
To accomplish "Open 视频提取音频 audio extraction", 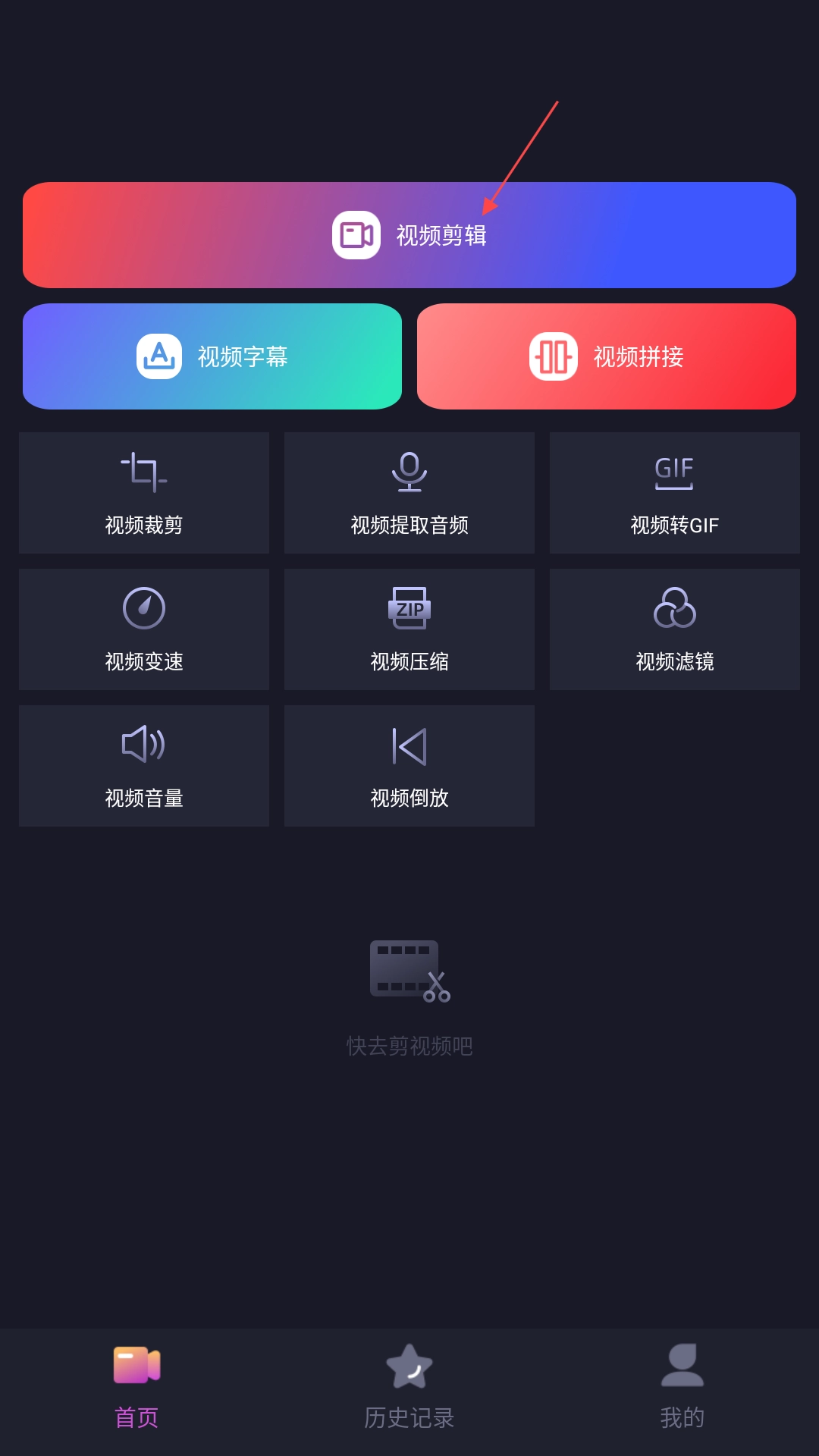I will click(409, 493).
